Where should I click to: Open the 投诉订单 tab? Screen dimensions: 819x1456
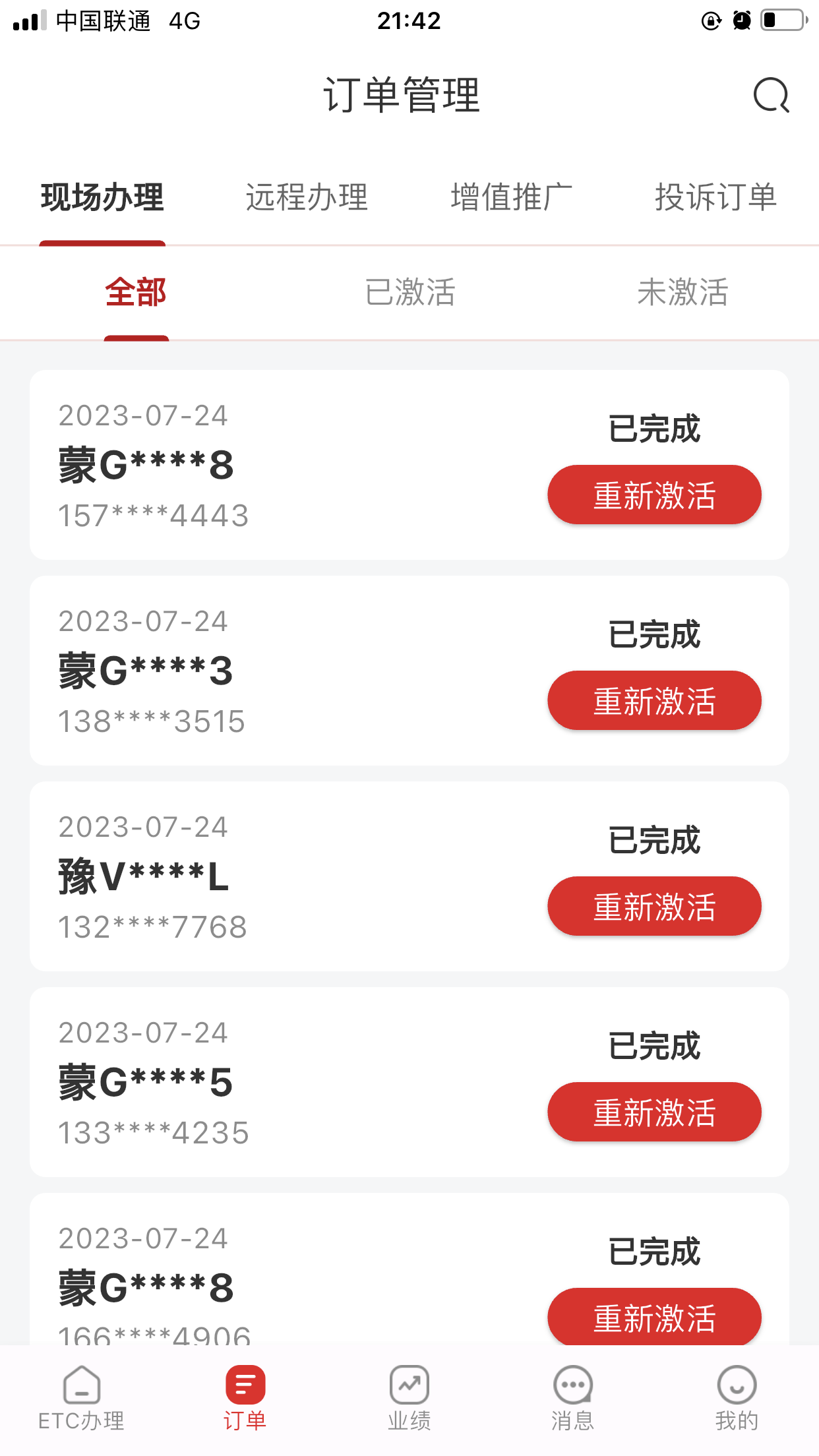click(x=716, y=197)
